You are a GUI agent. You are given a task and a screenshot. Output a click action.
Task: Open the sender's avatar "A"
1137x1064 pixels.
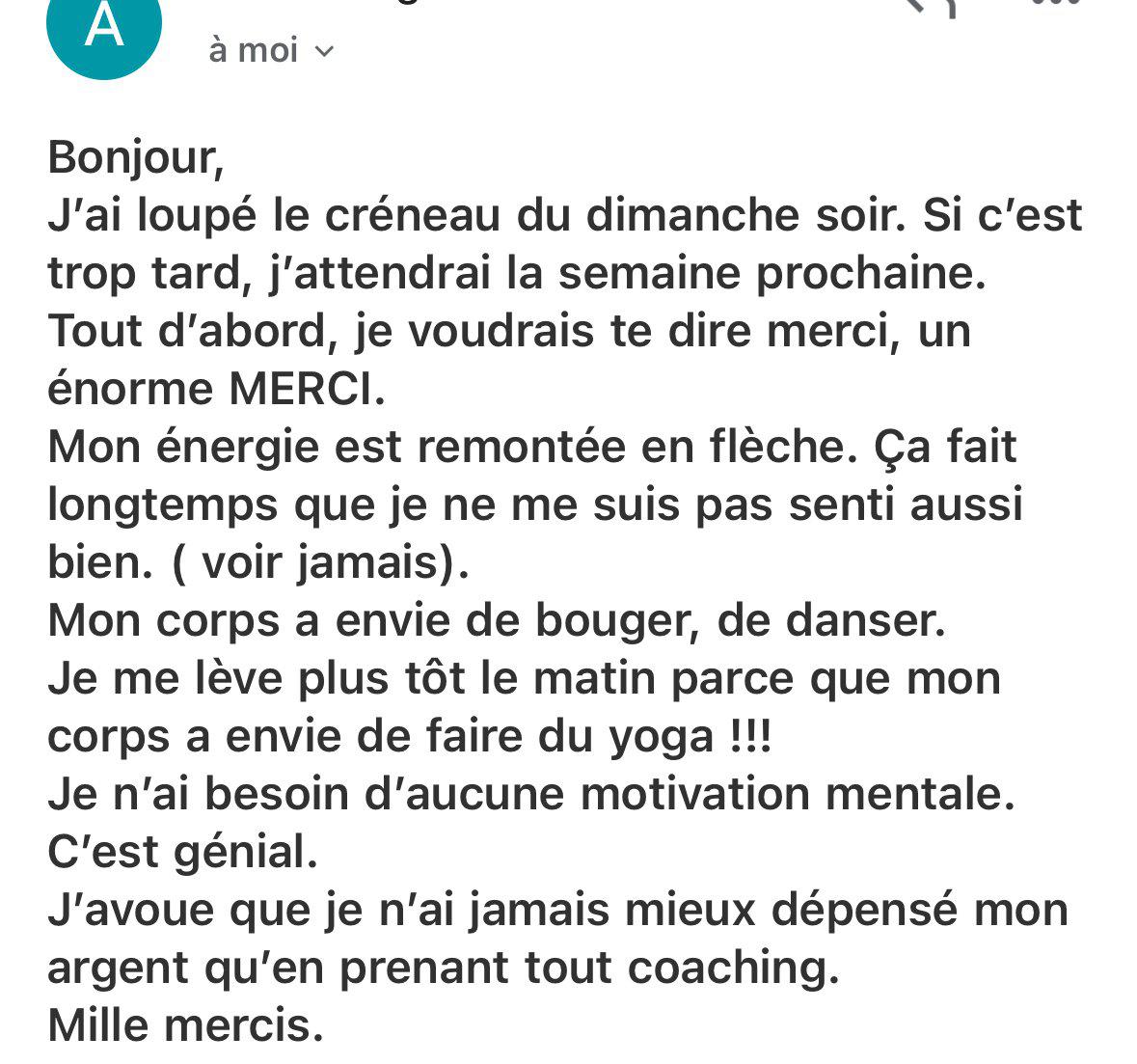pos(103,27)
